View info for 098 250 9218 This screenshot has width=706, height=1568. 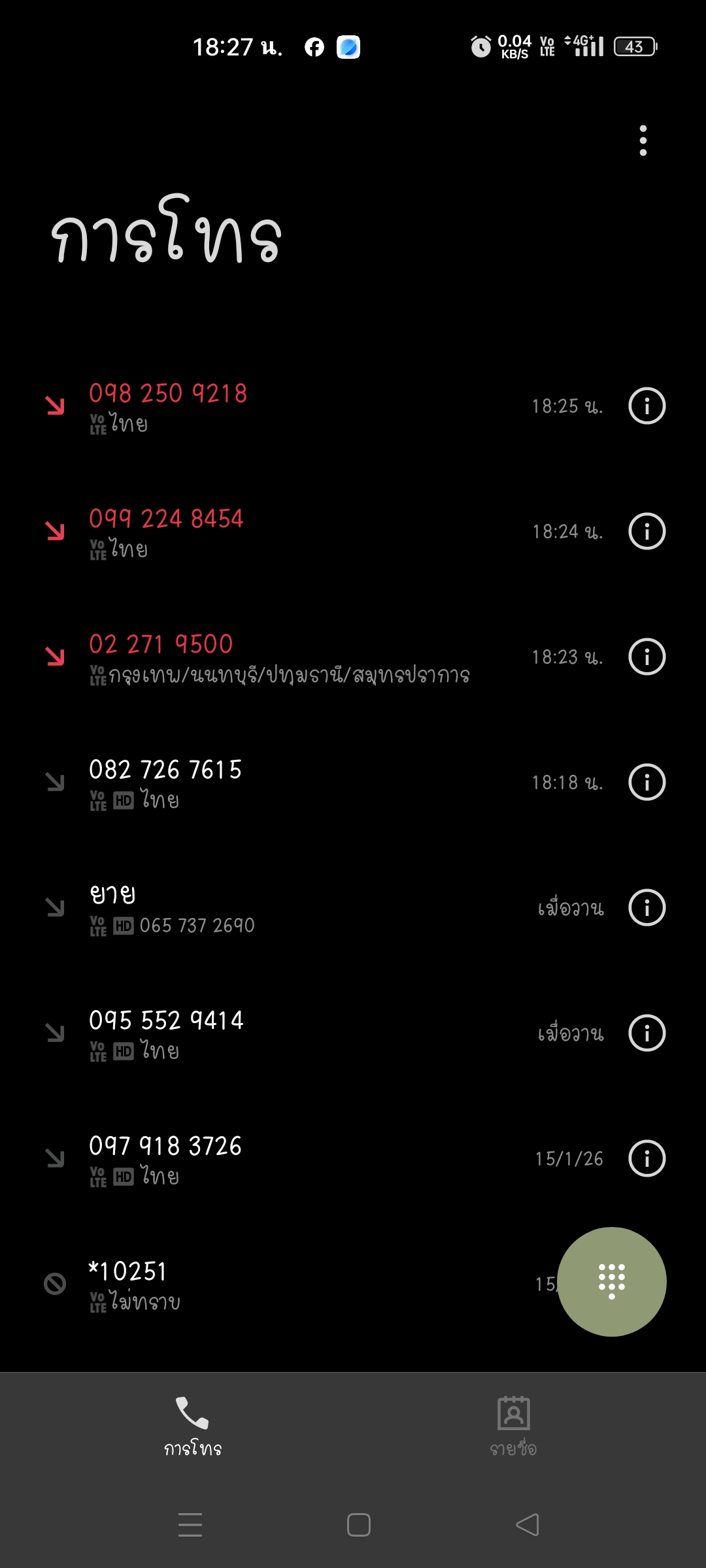coord(647,406)
